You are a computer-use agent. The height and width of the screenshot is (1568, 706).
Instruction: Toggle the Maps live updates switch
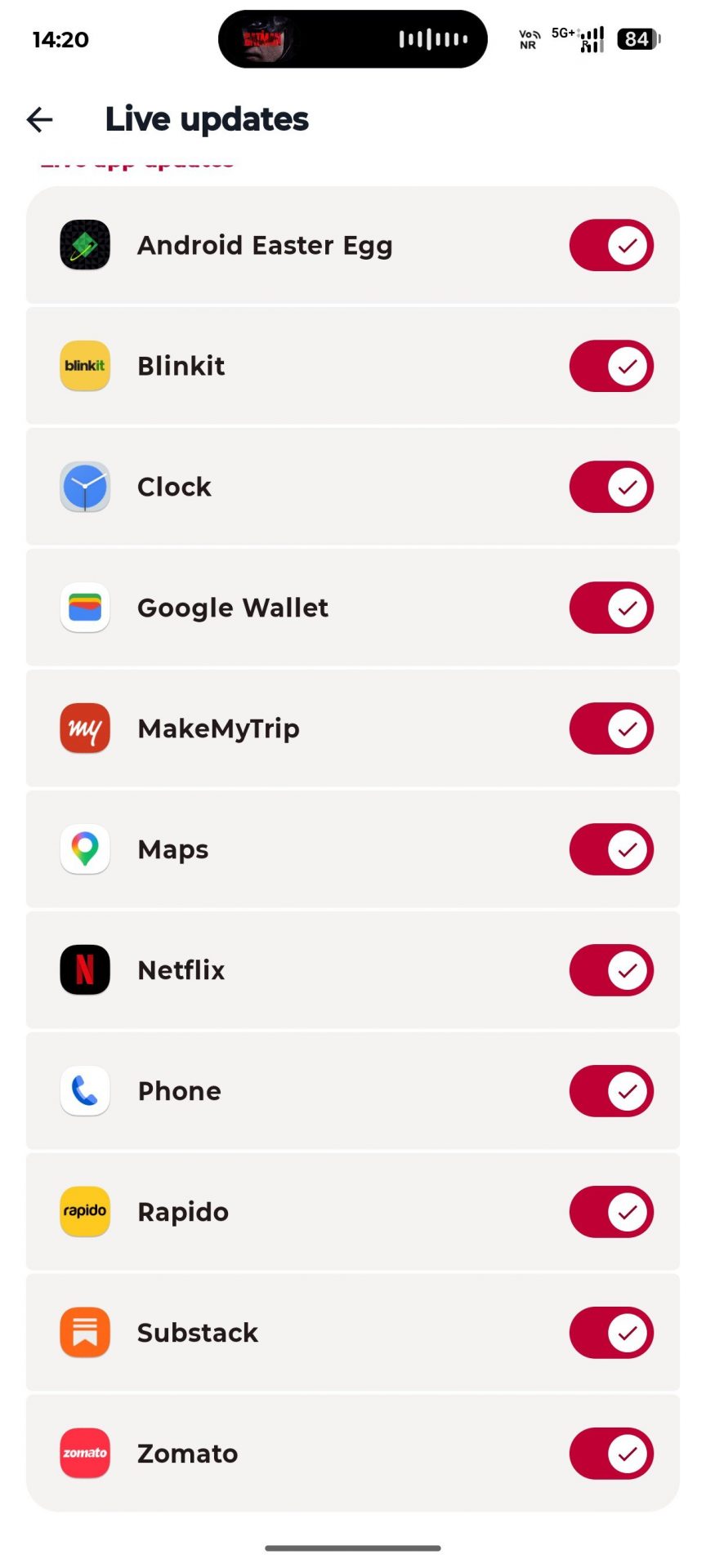[611, 849]
